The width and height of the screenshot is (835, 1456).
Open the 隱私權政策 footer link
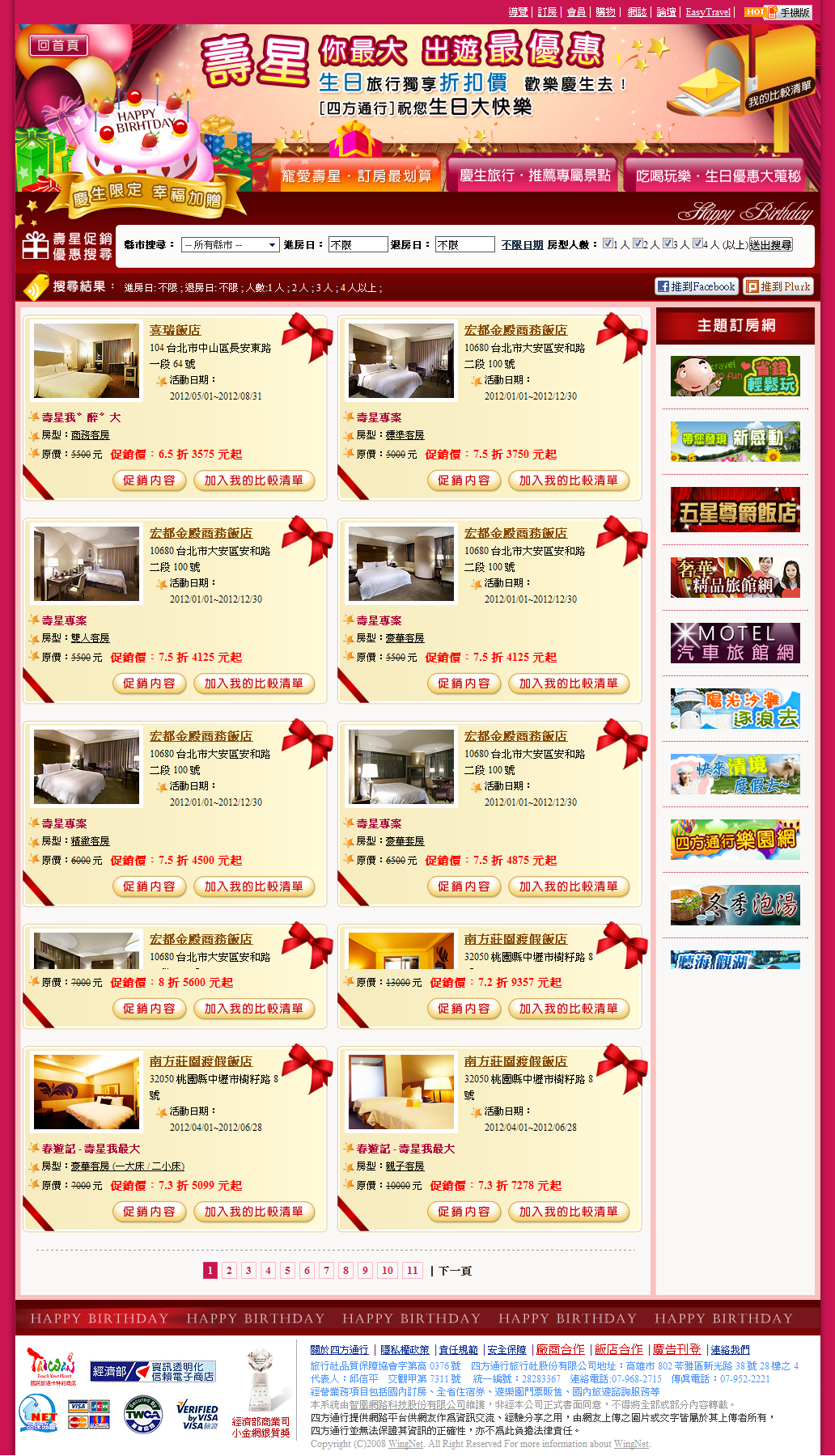[x=405, y=1349]
